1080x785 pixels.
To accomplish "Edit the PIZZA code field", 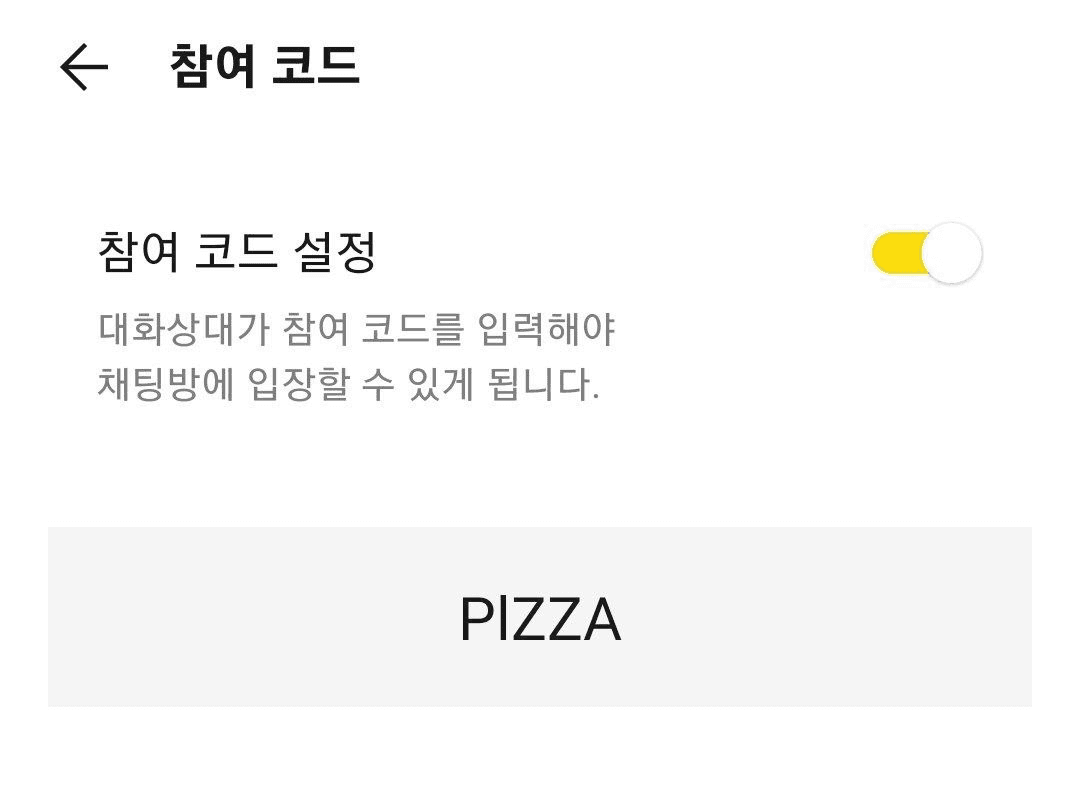I will click(x=540, y=618).
